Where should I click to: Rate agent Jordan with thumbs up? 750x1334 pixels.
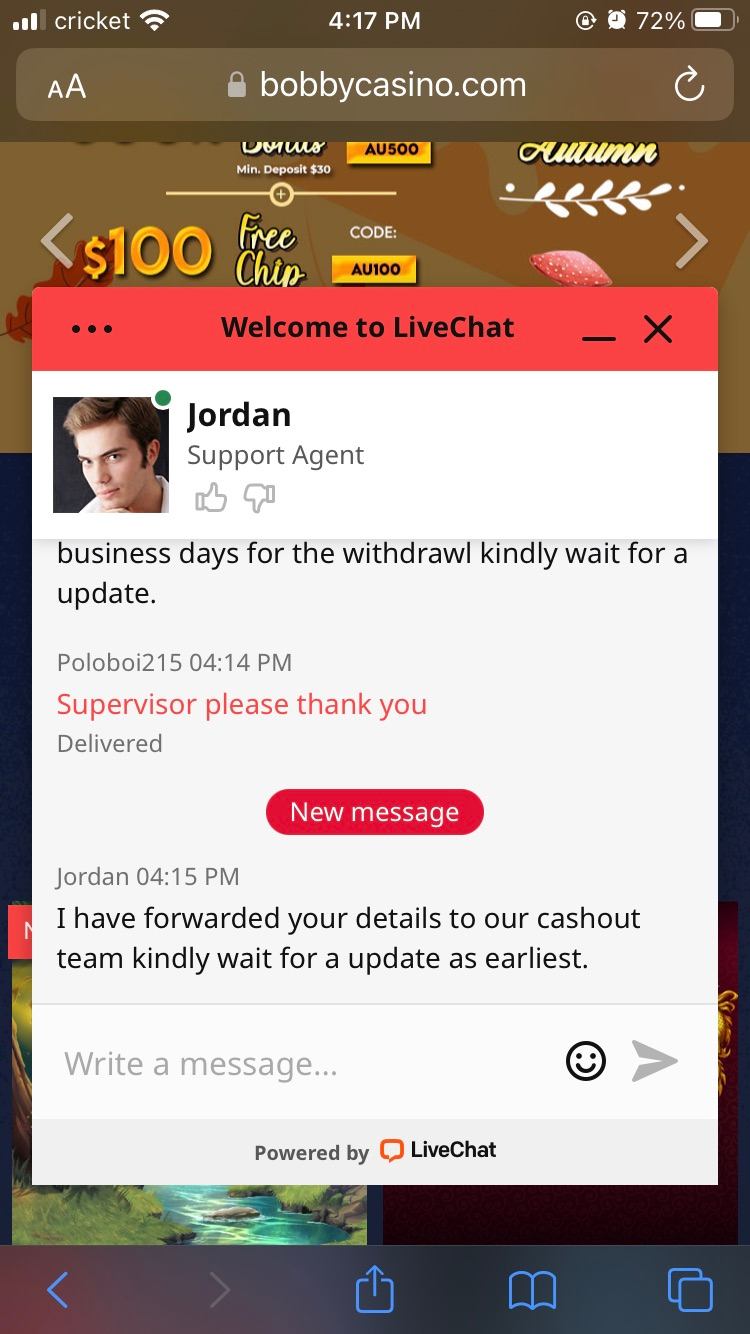[x=211, y=497]
